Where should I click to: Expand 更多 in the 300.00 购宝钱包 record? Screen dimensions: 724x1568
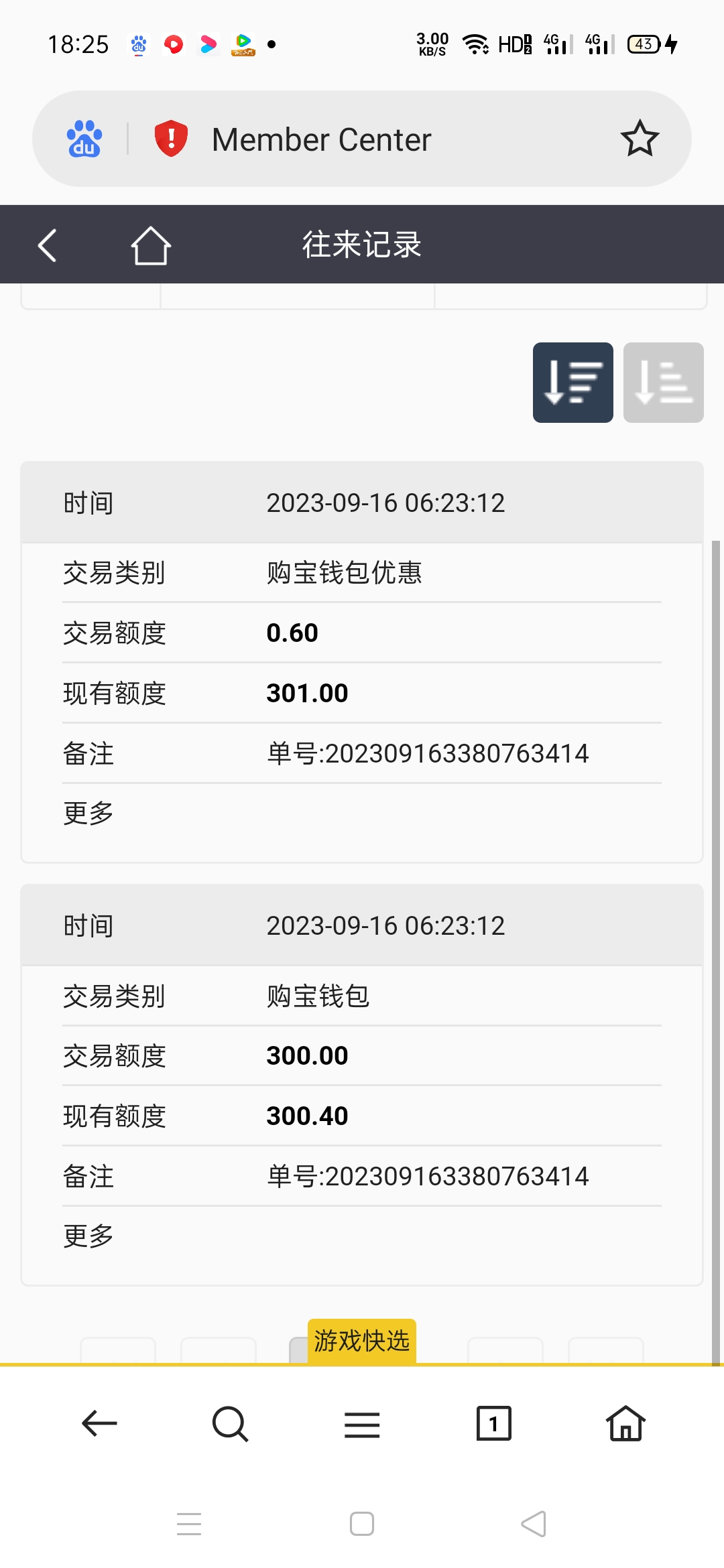(88, 1236)
